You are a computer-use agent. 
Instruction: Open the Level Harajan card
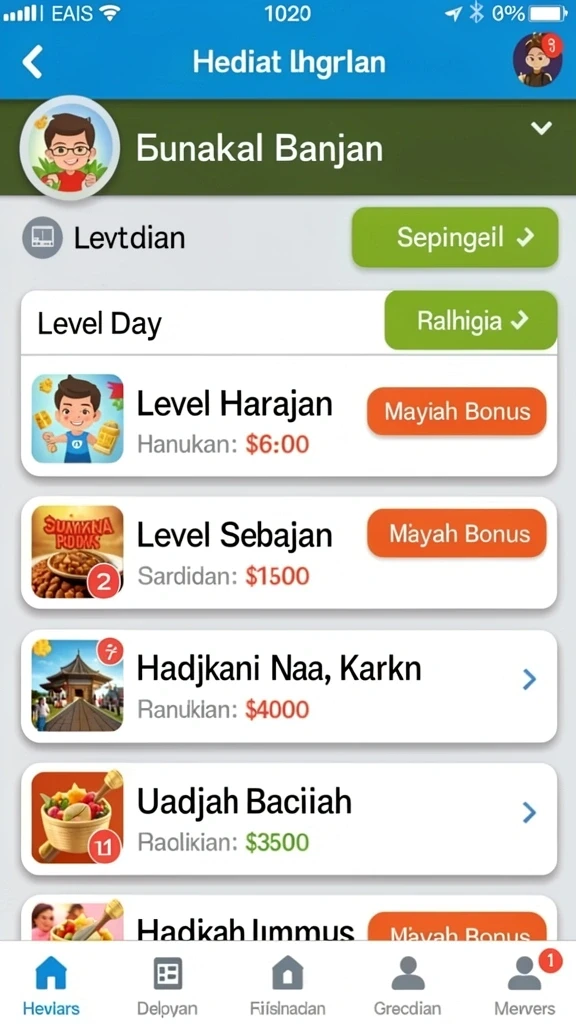(289, 416)
